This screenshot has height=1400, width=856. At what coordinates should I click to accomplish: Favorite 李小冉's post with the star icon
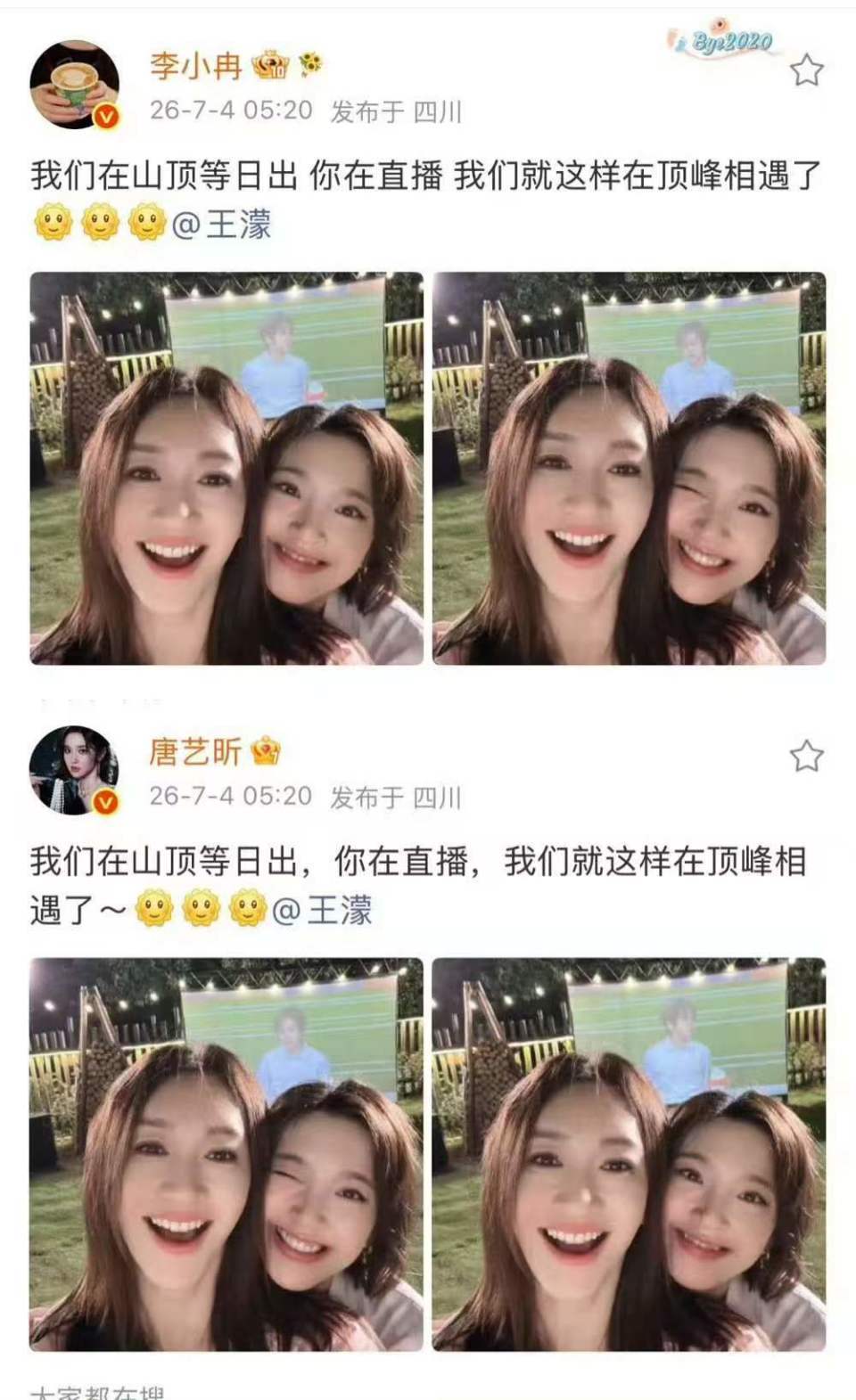(806, 70)
